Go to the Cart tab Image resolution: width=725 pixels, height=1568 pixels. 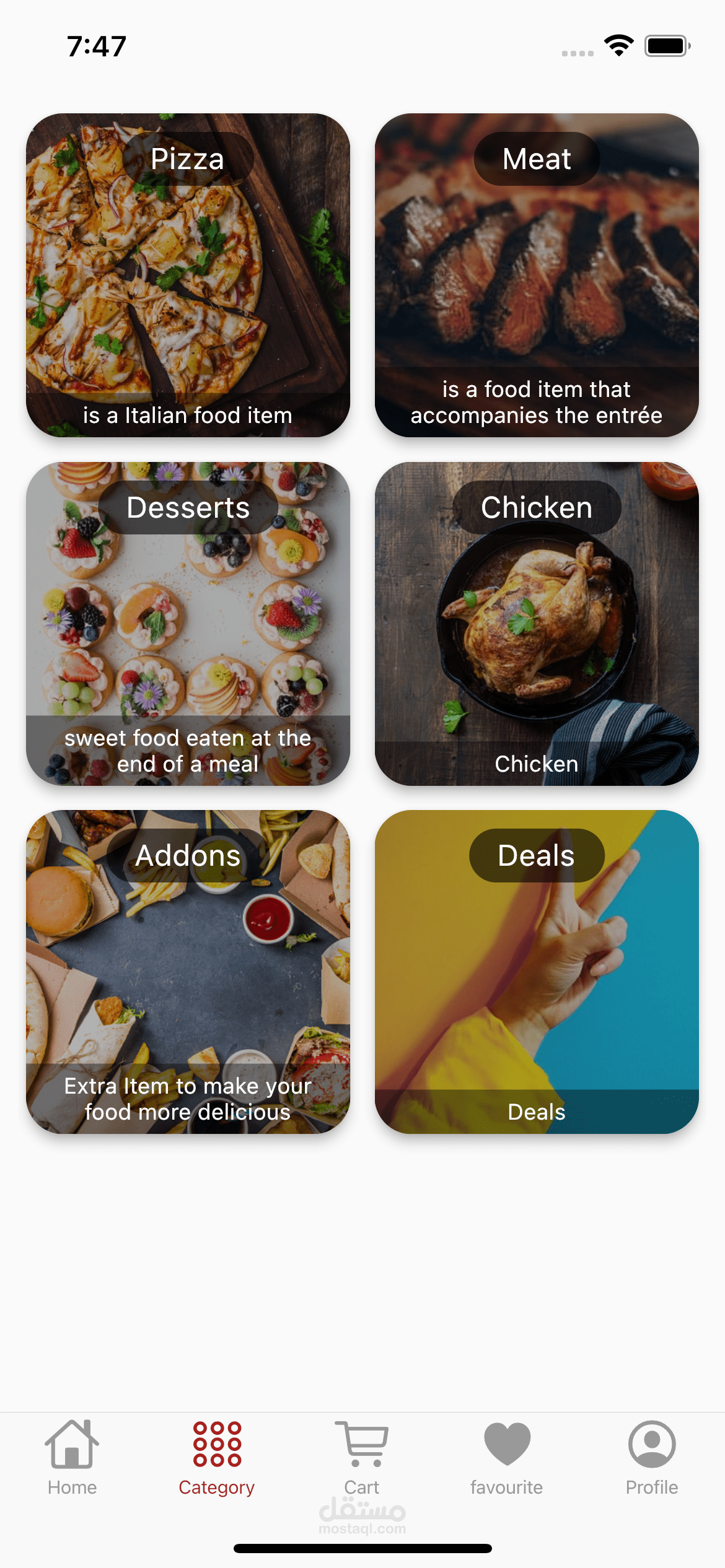click(x=362, y=1458)
